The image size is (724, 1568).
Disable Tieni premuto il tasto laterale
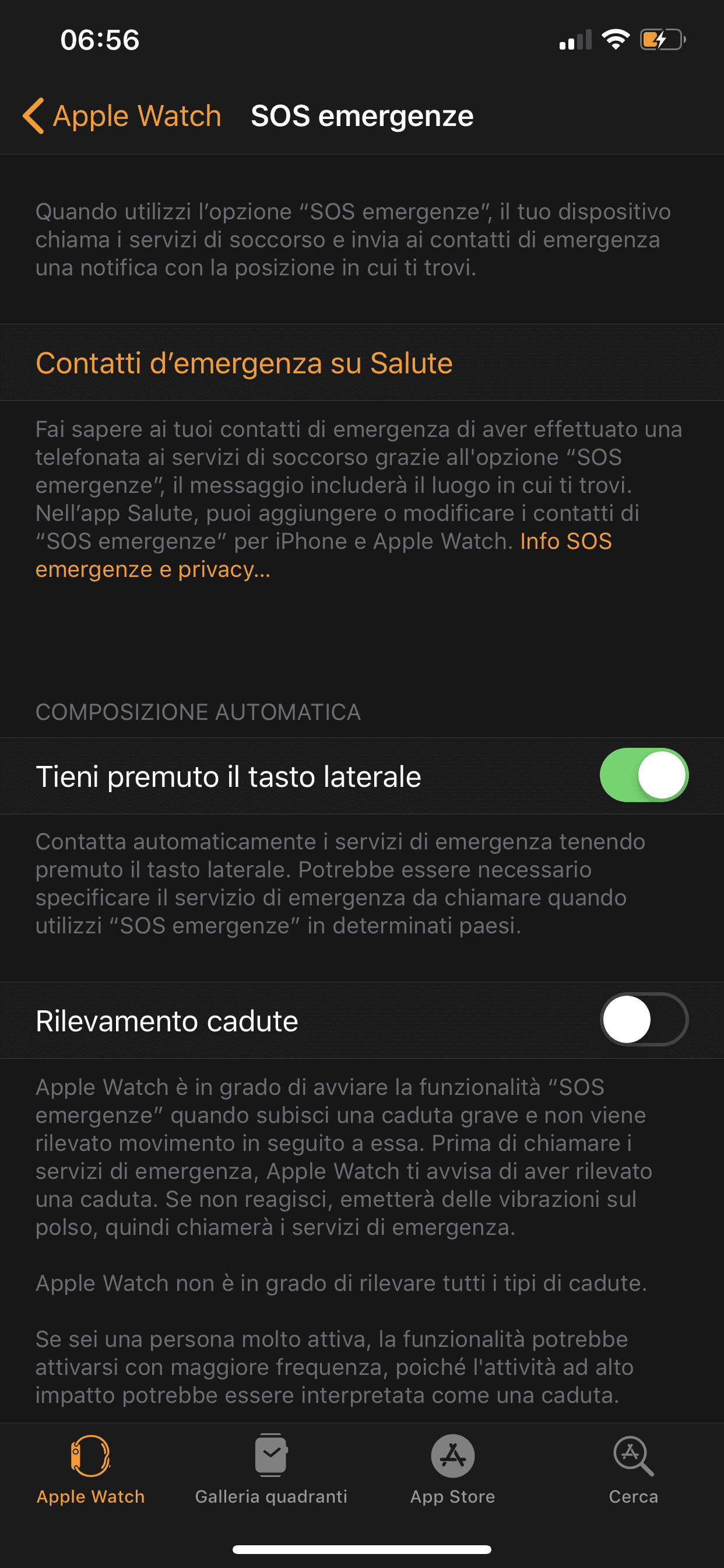(x=644, y=775)
